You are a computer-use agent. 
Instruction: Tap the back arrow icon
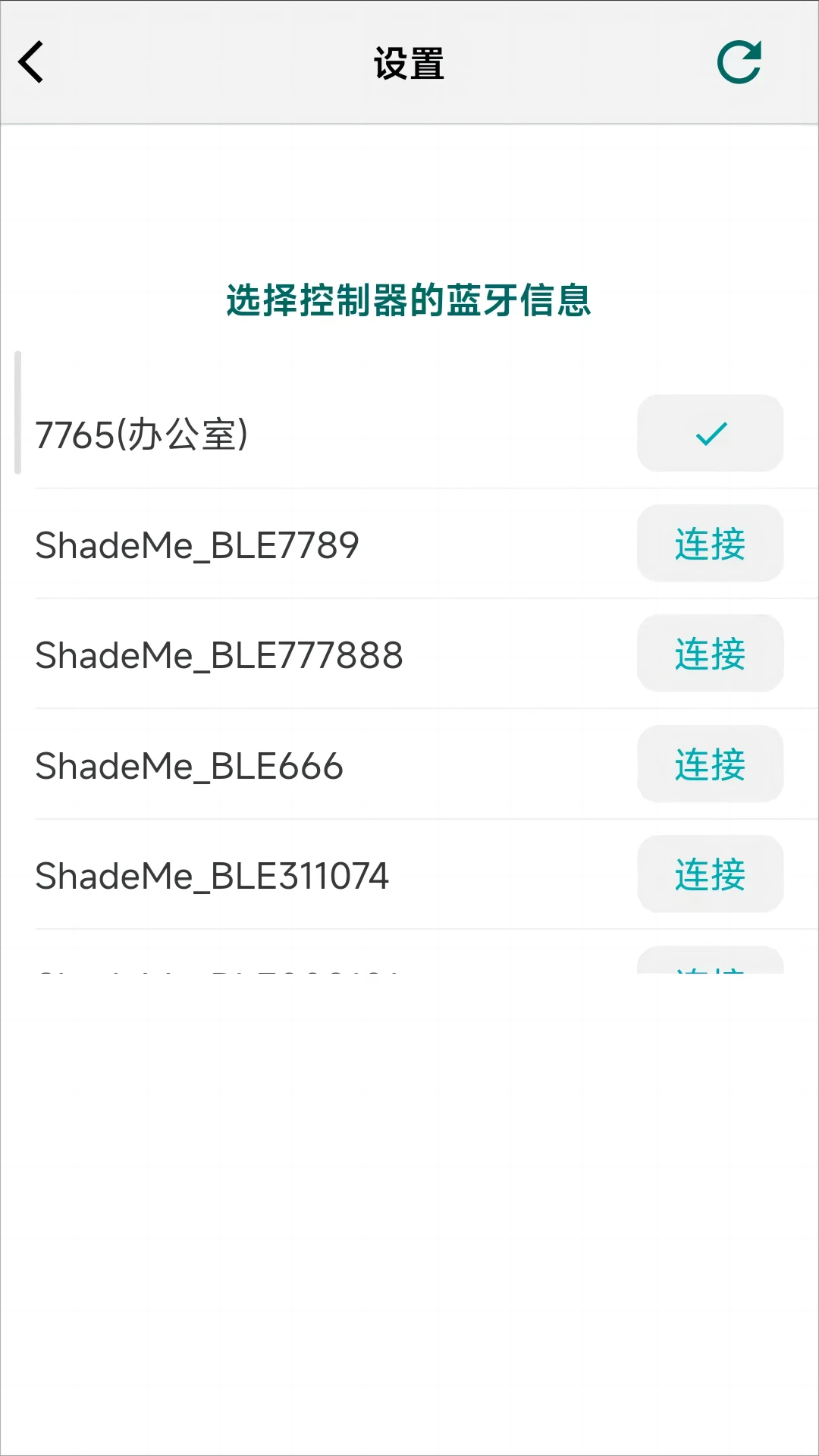[x=31, y=62]
